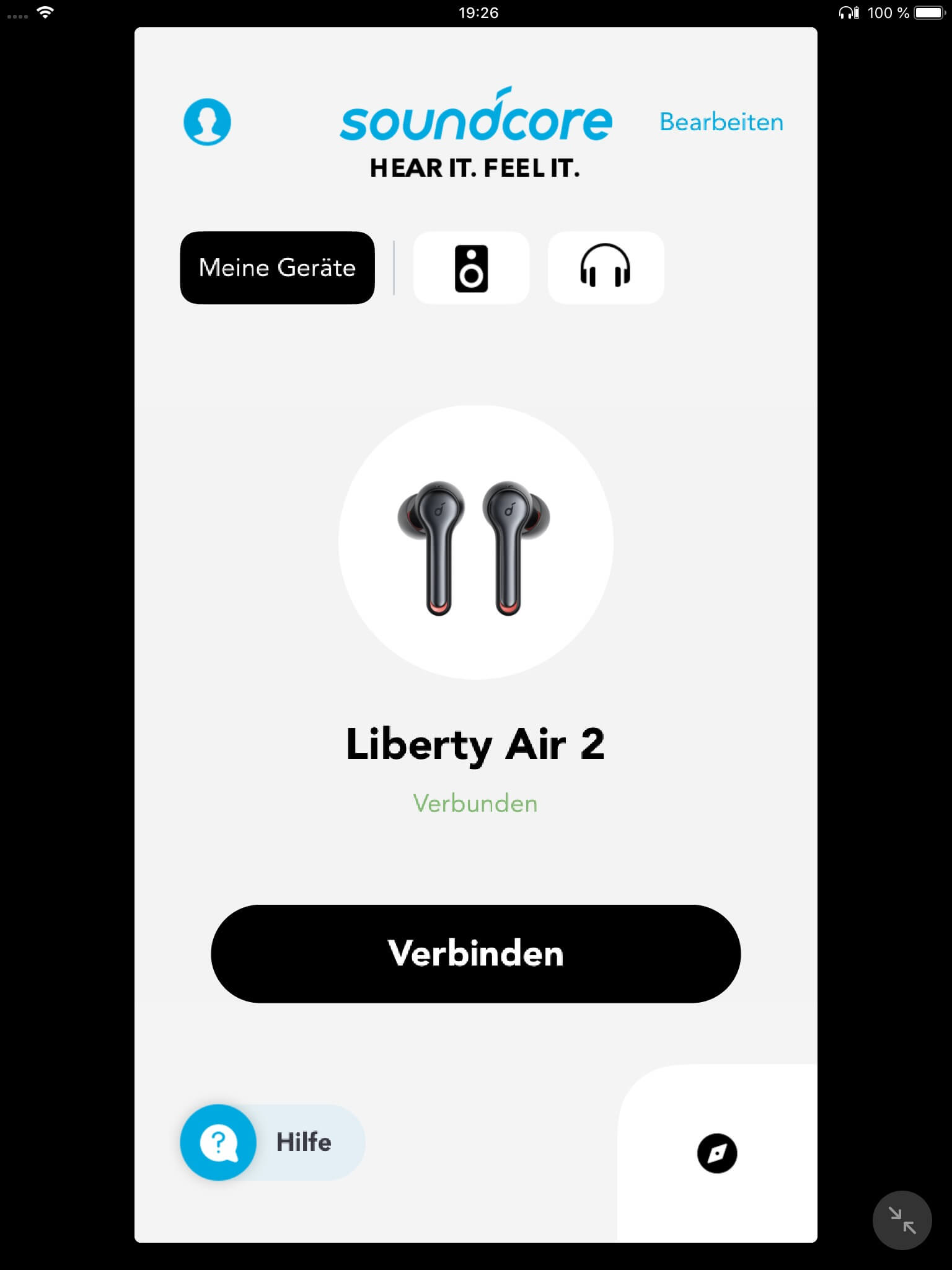Switch to the headphones devices tab
Screen dimensions: 952x1270
coord(606,268)
